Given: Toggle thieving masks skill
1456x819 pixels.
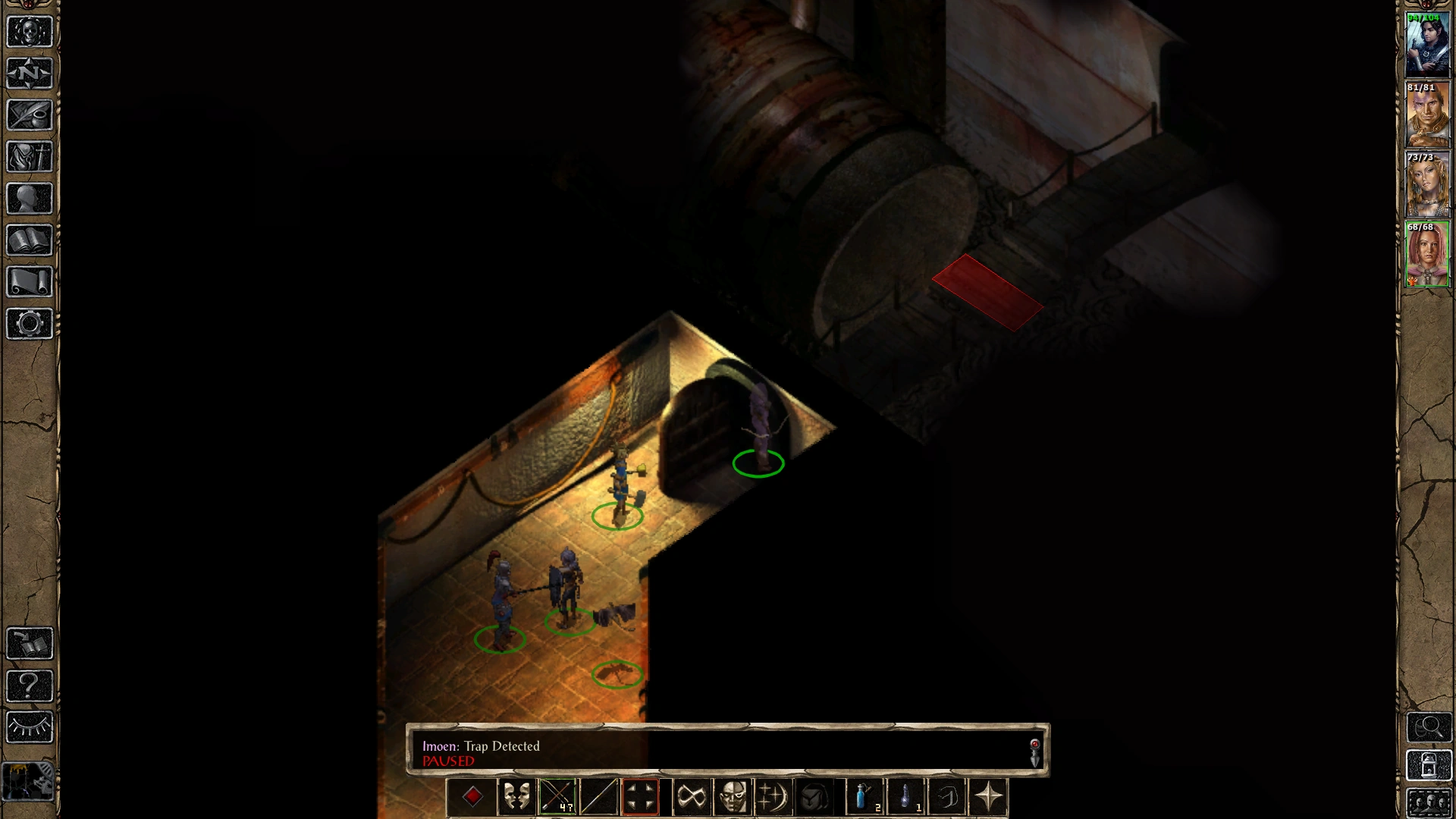Looking at the screenshot, I should 516,797.
